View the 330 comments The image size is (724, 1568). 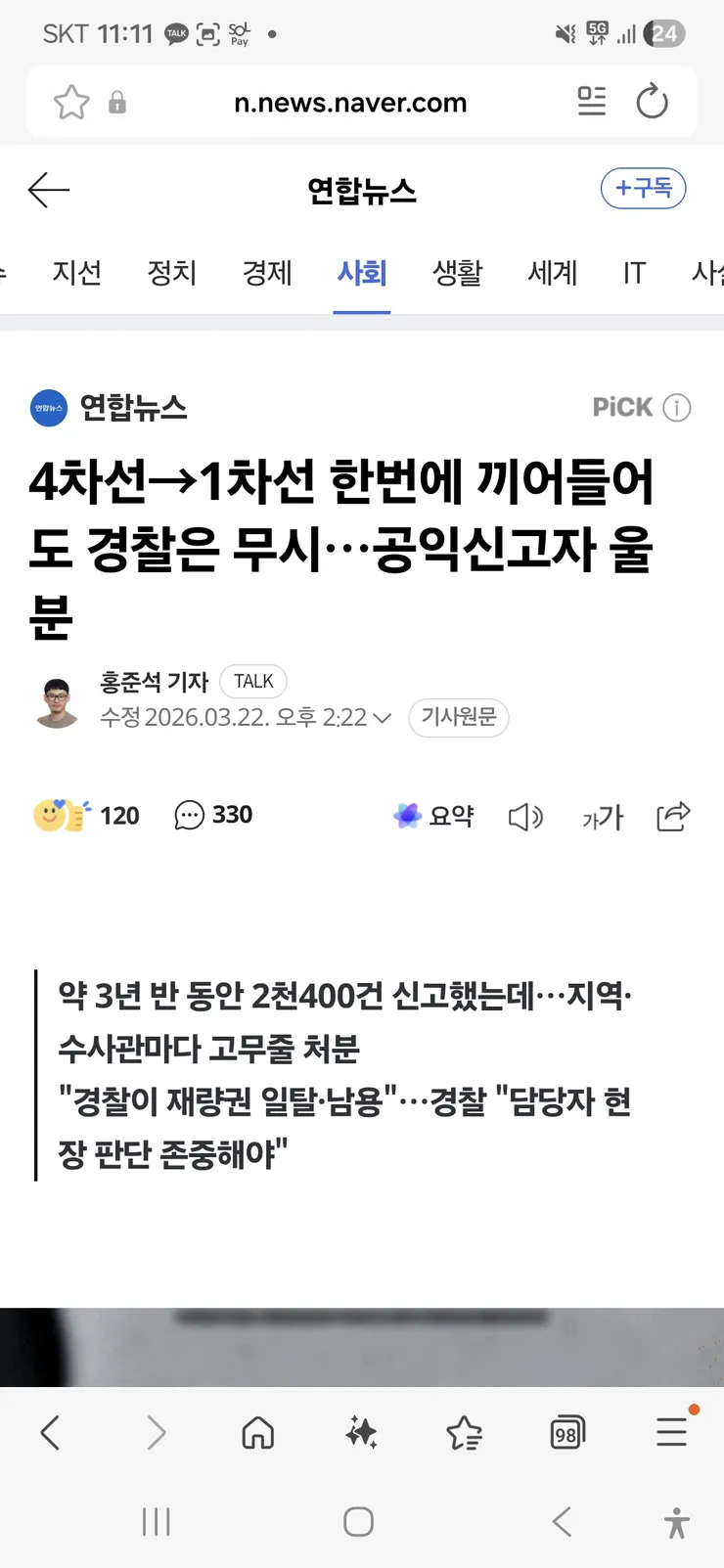pyautogui.click(x=213, y=815)
